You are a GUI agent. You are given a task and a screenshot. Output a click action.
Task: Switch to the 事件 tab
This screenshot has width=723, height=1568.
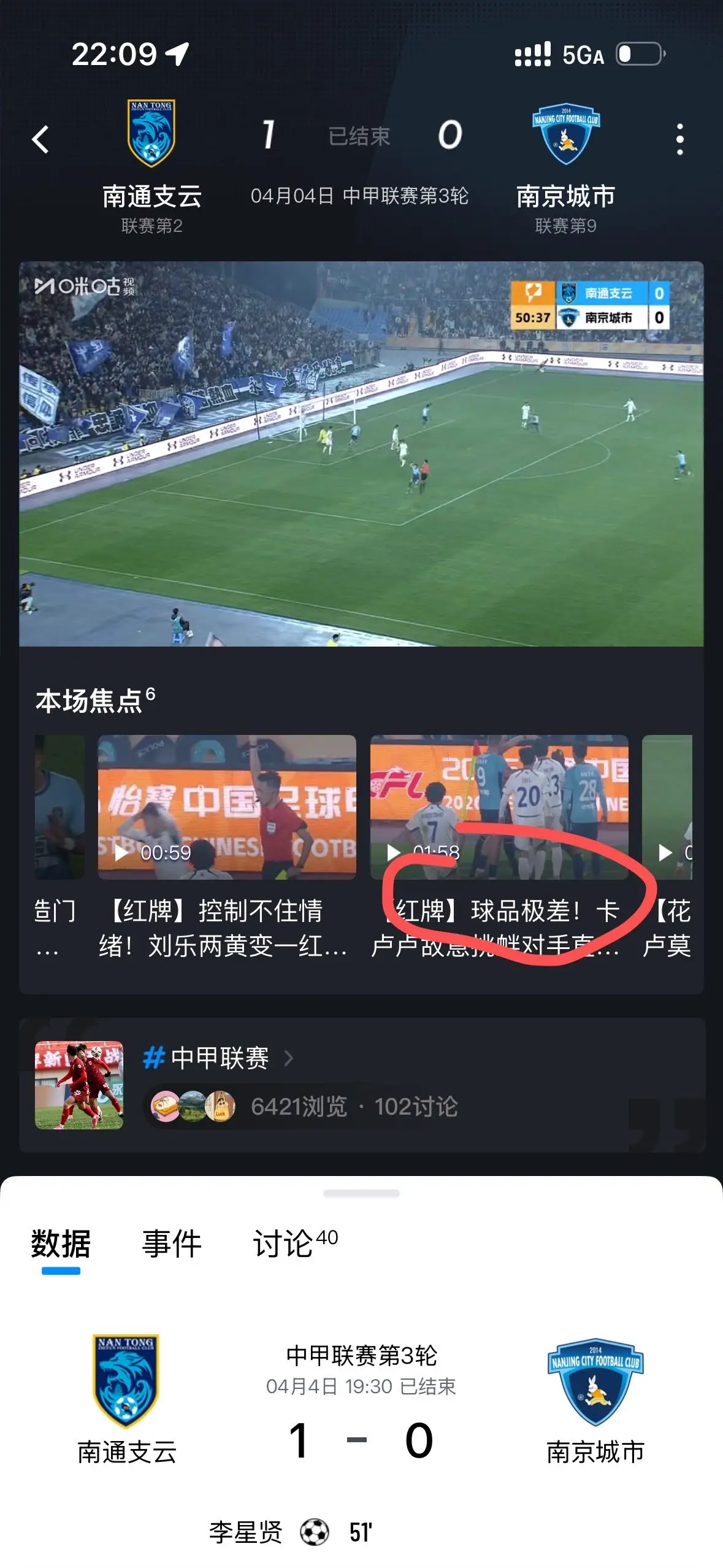pos(172,1244)
